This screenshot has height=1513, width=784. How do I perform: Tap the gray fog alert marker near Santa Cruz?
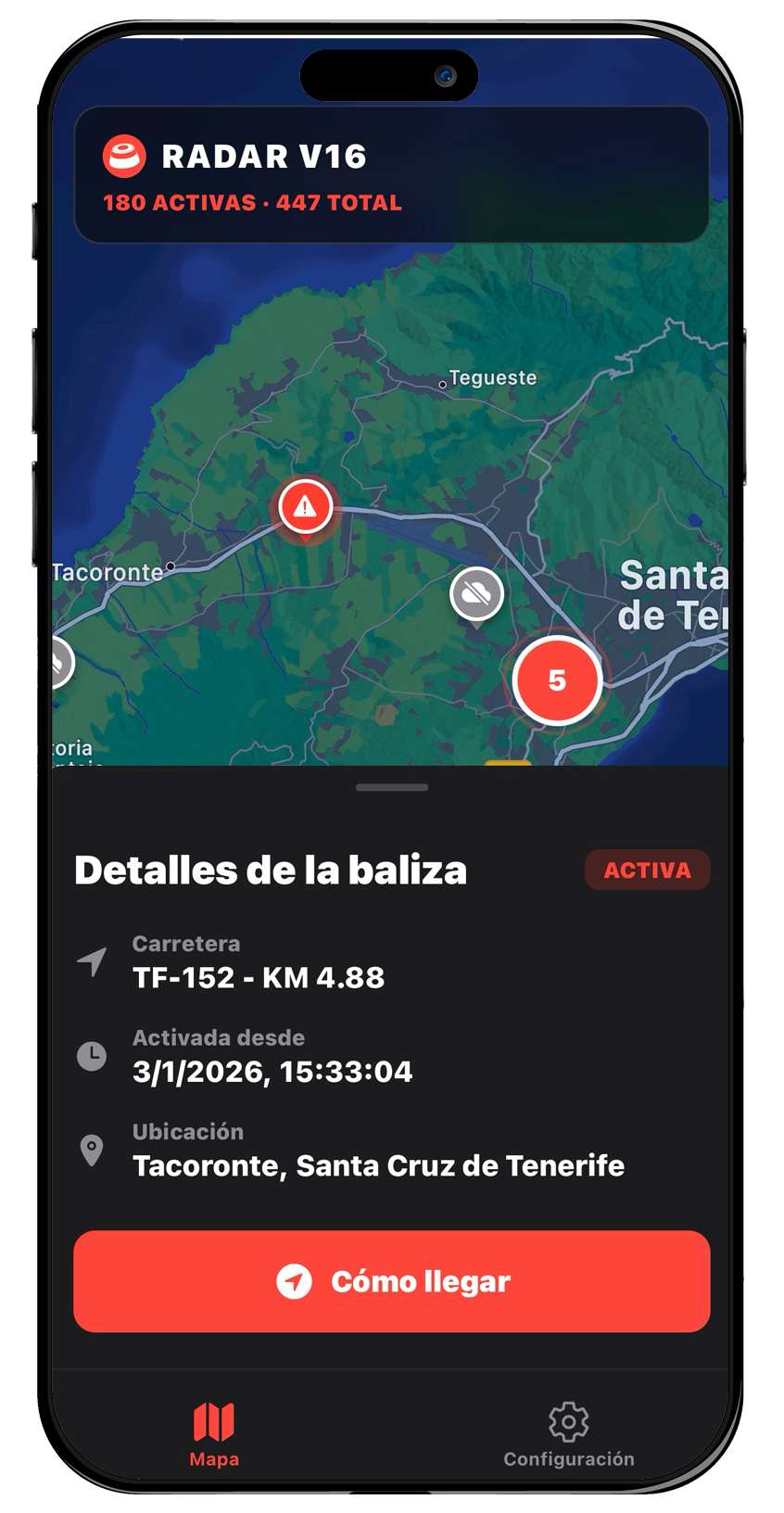pos(475,593)
